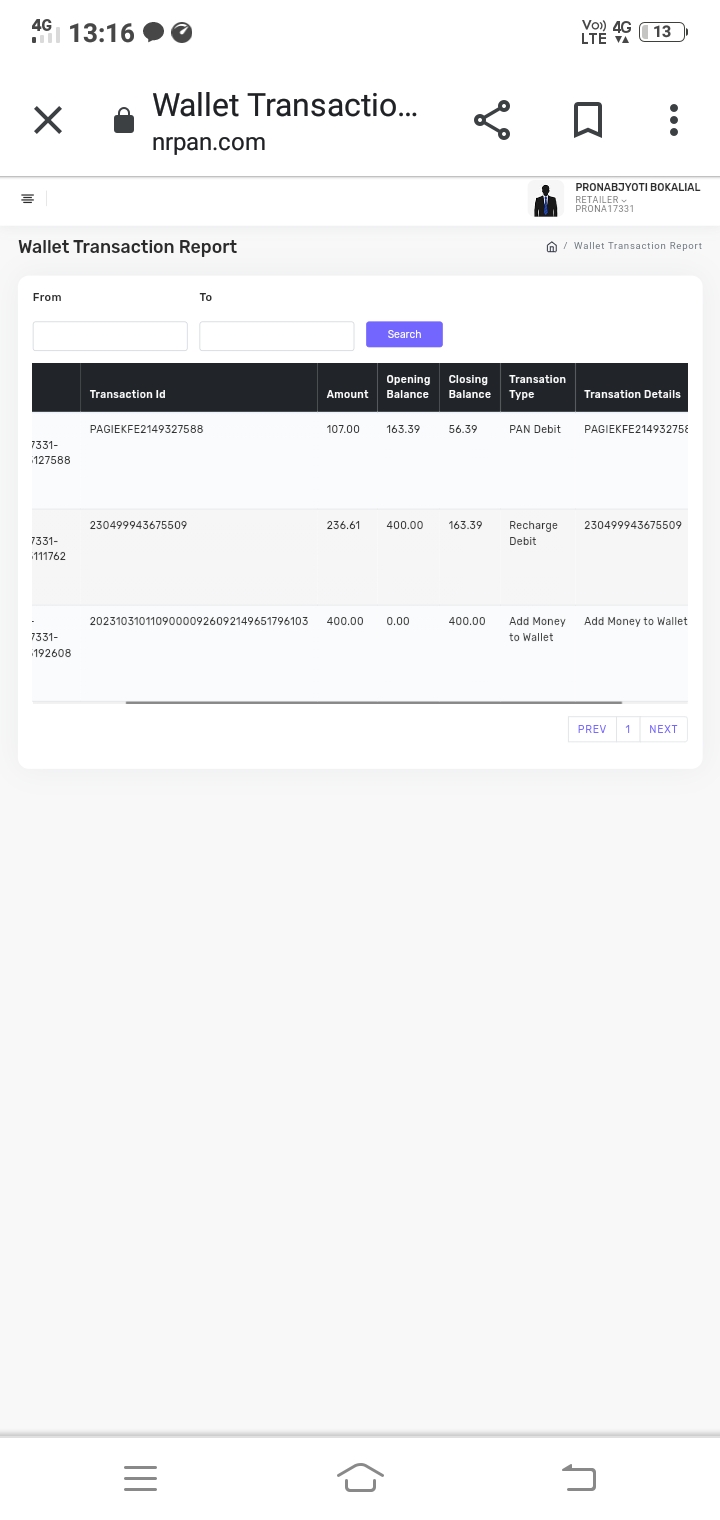The width and height of the screenshot is (720, 1520).
Task: Open the browser overflow menu
Action: [674, 121]
